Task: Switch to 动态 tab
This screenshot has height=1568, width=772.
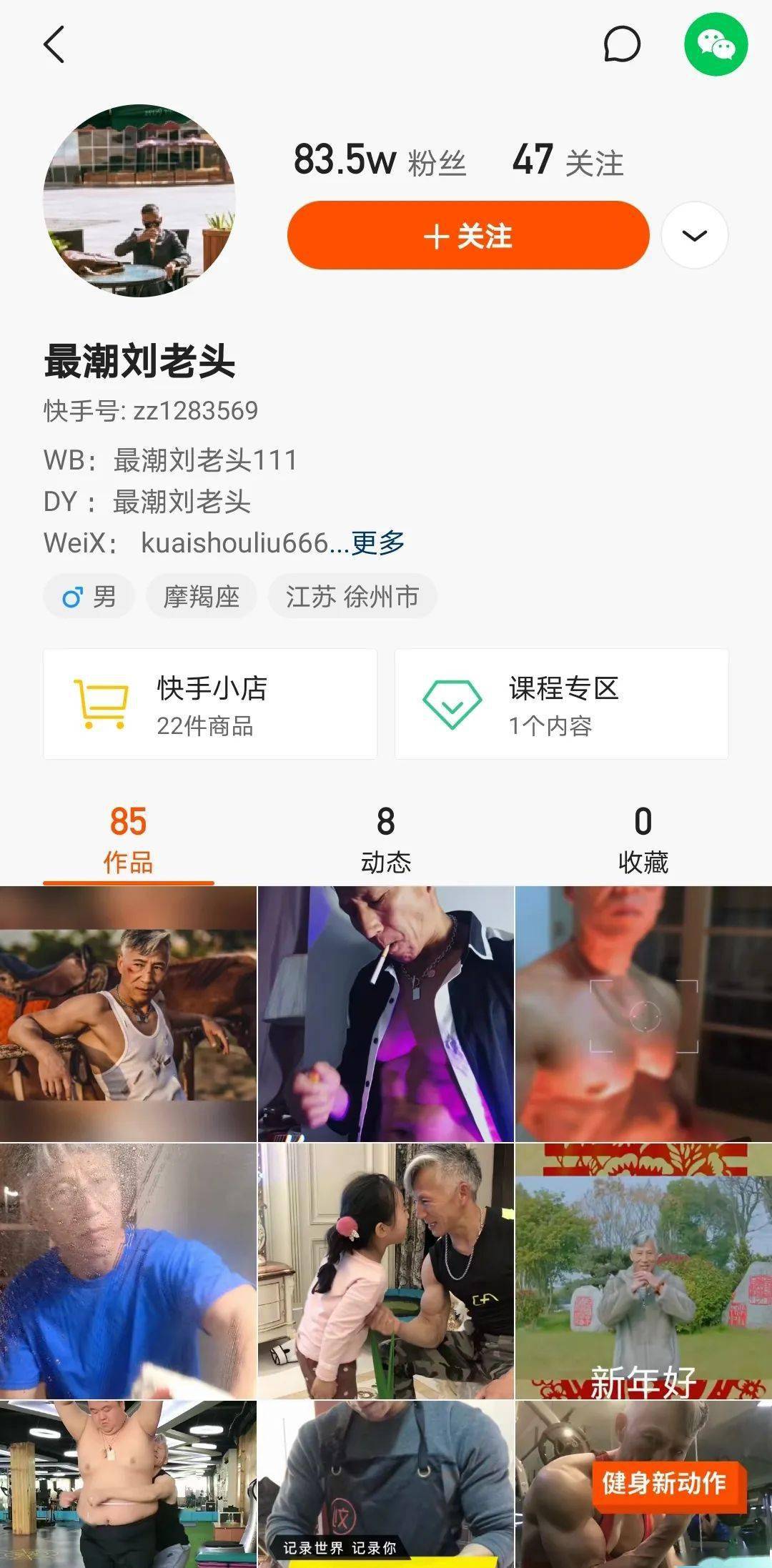Action: coord(385,840)
